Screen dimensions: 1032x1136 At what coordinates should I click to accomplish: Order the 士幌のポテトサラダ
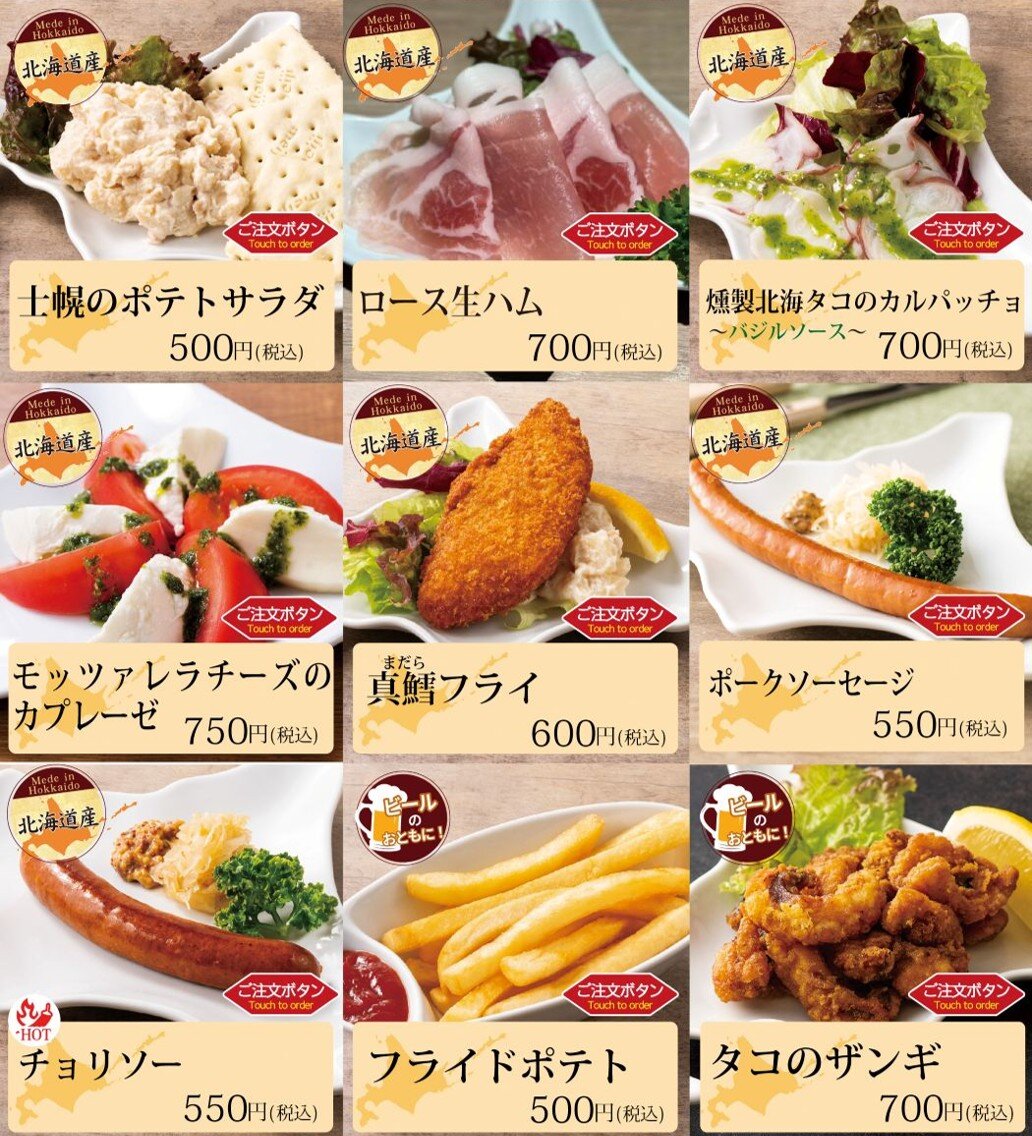279,236
